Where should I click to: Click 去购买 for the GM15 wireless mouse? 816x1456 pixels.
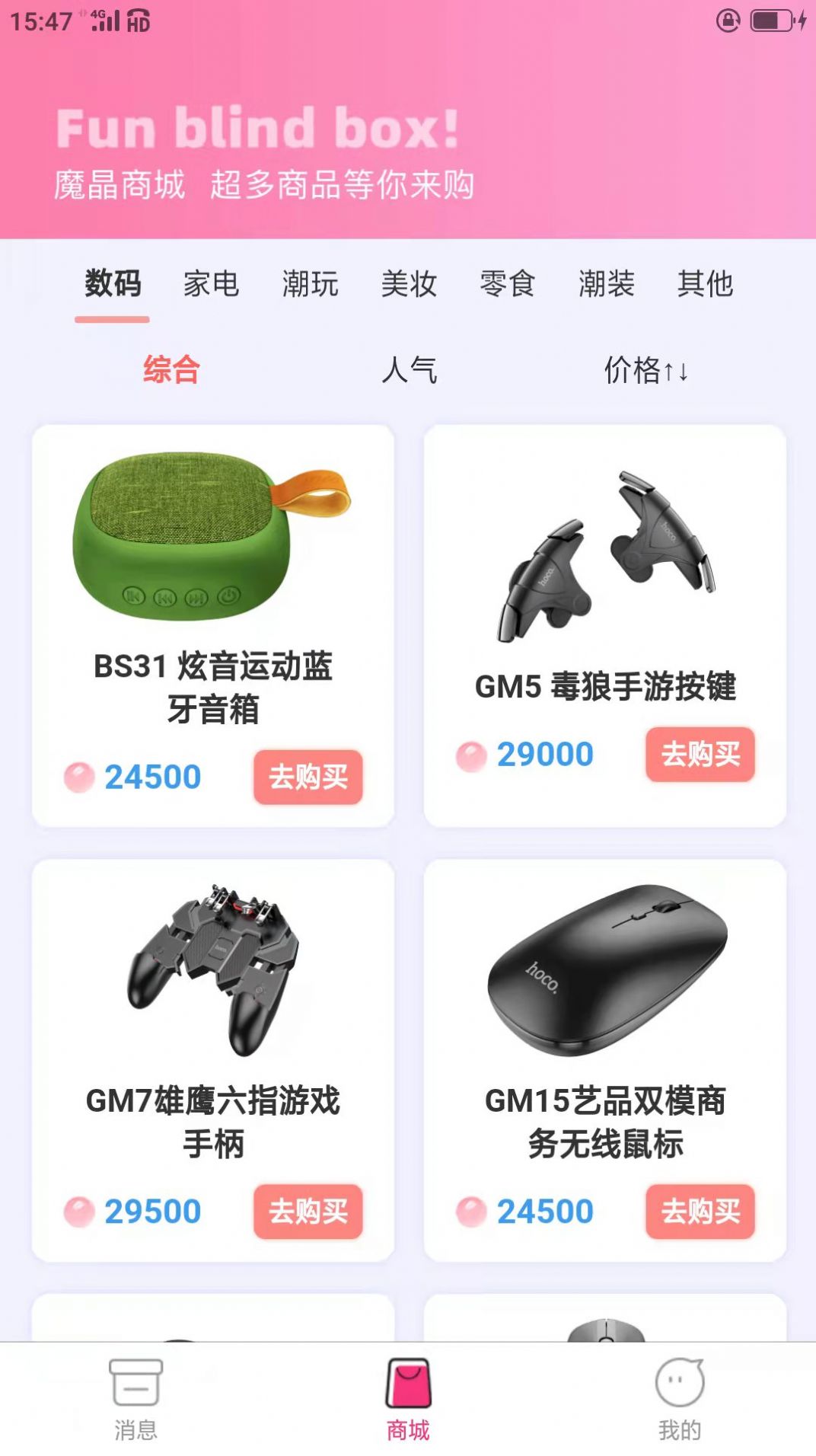point(700,1212)
